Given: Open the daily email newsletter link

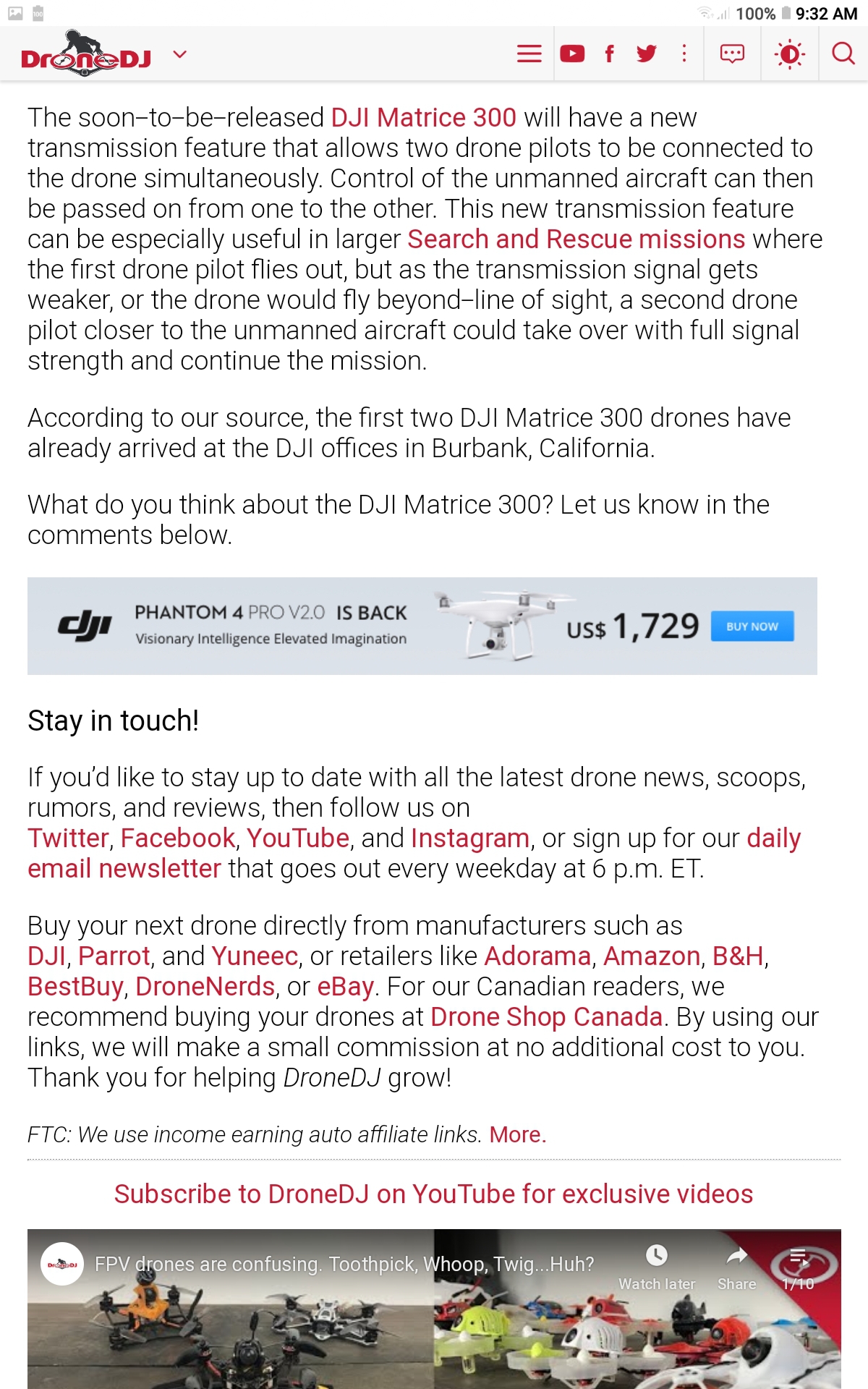Looking at the screenshot, I should click(414, 853).
